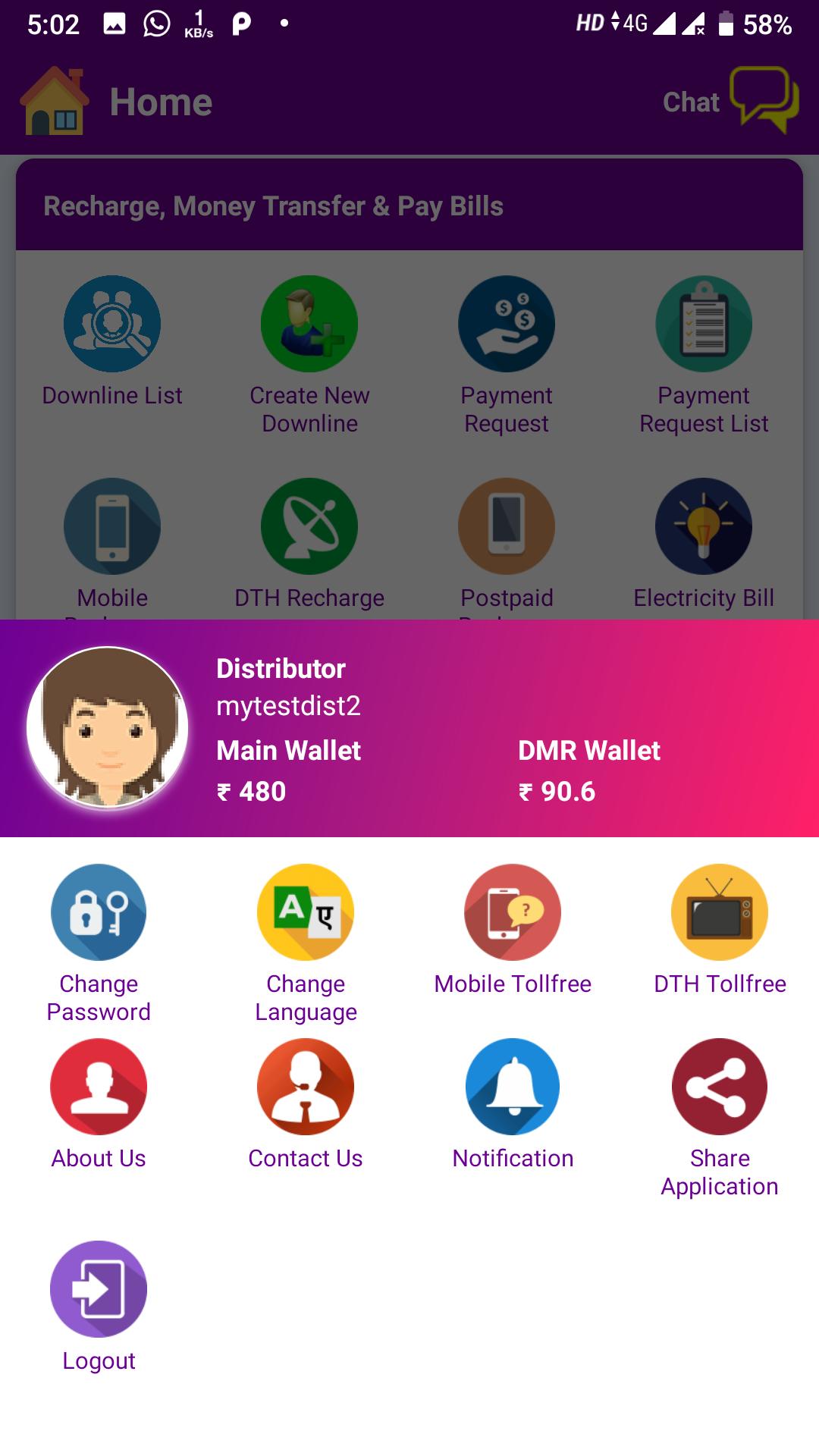Create New Downline
819x1456 pixels.
click(x=309, y=324)
